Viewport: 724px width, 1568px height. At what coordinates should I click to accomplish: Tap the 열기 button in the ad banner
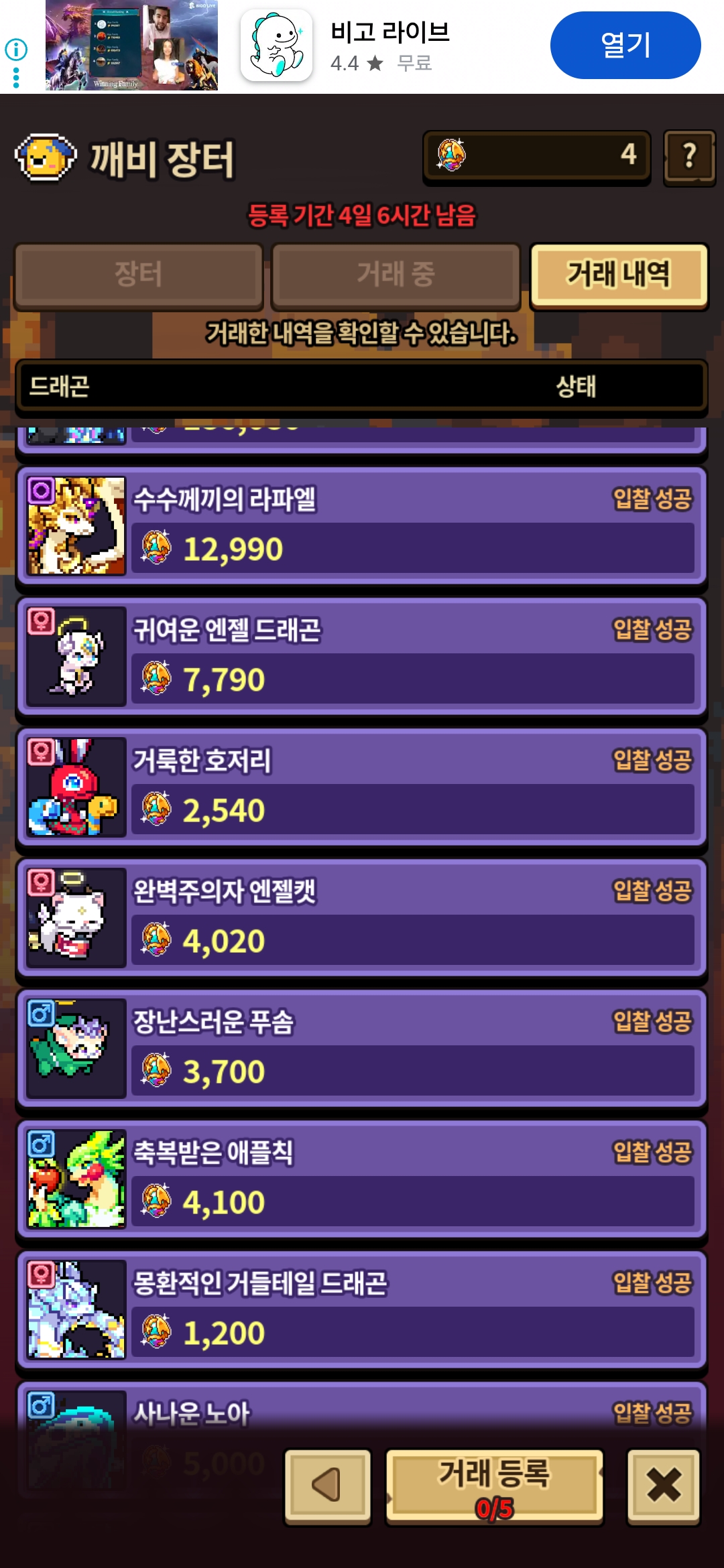pos(625,46)
